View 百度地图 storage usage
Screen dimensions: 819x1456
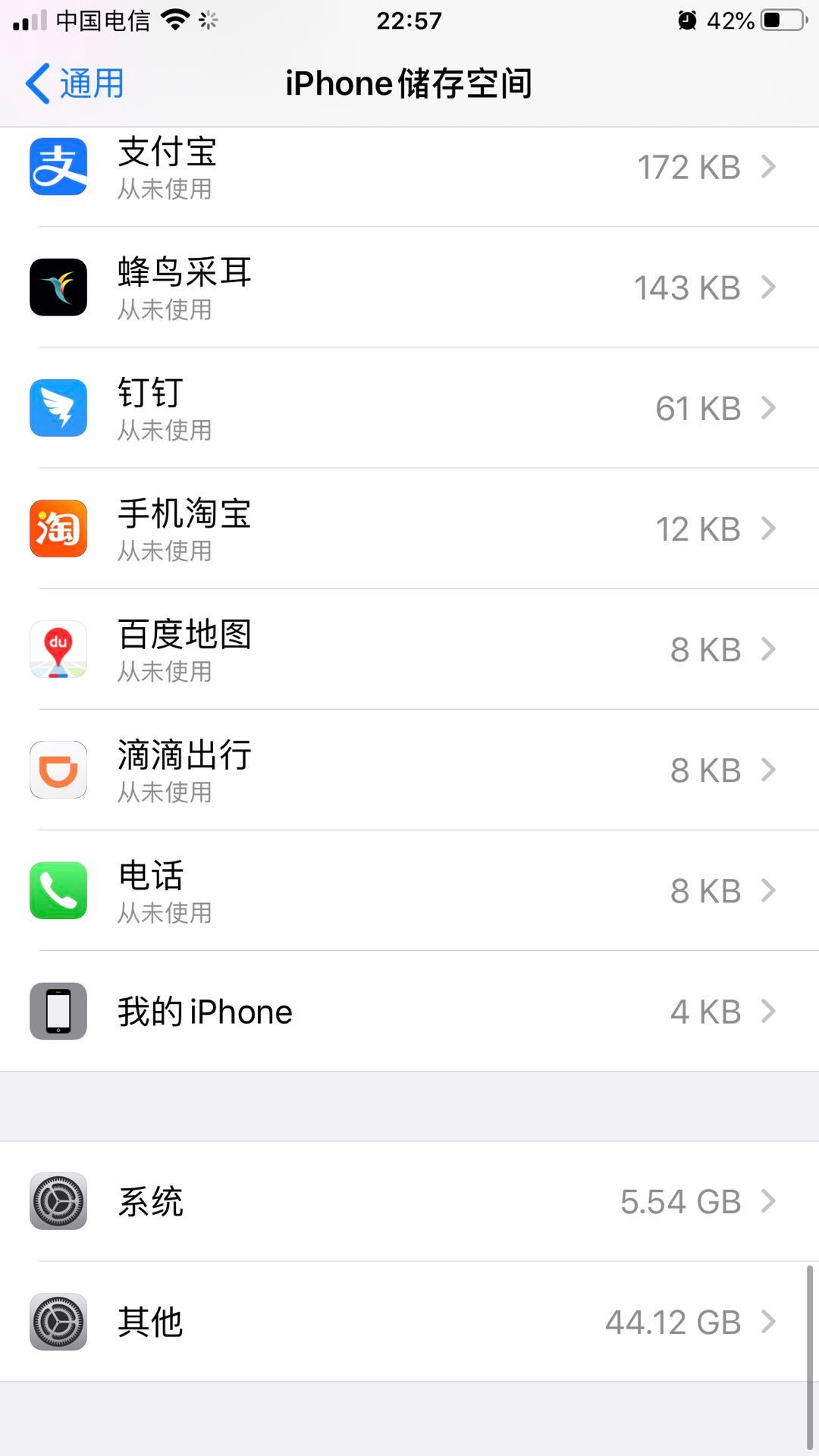(x=409, y=650)
